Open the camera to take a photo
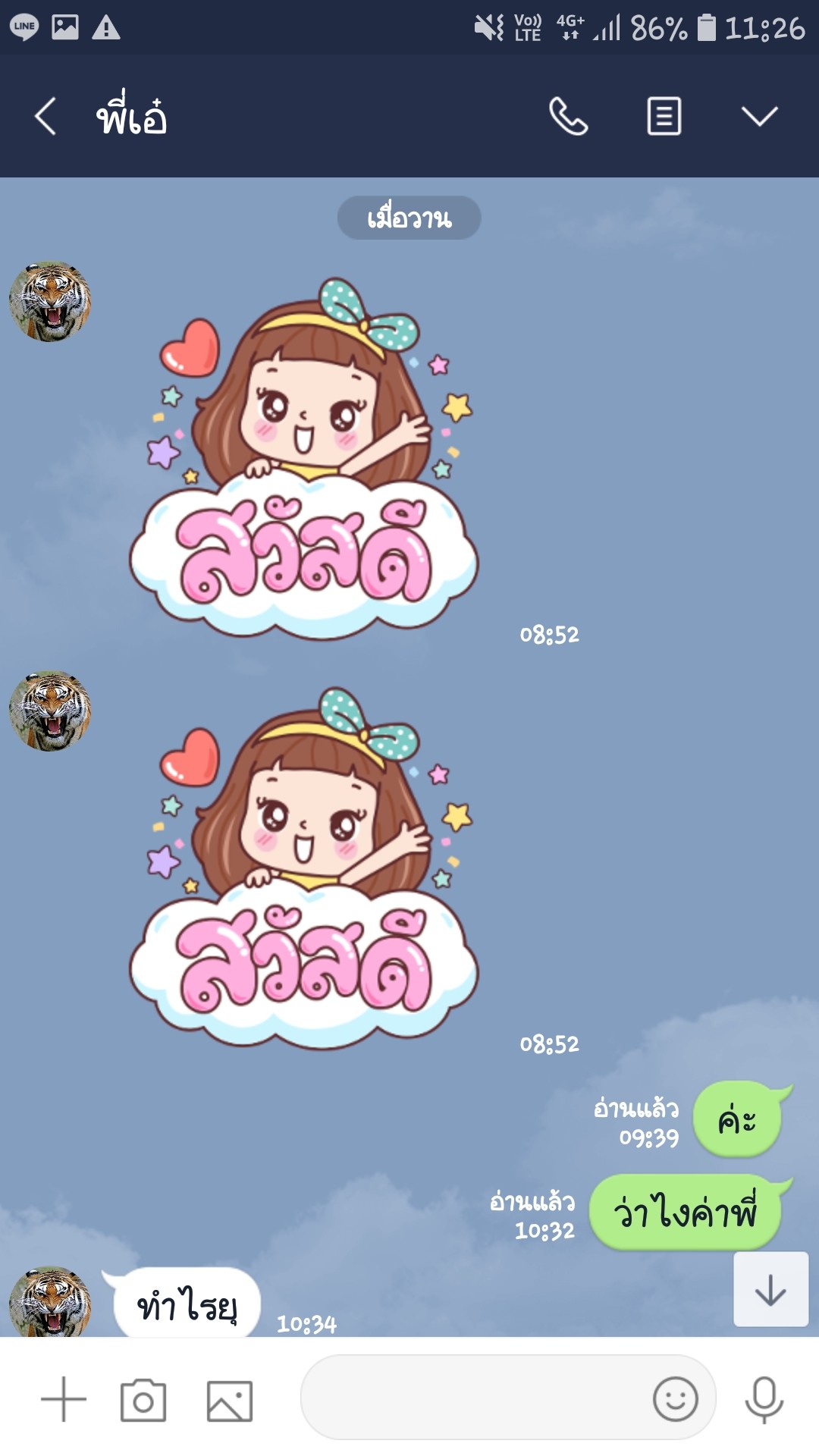This screenshot has height=1456, width=819. 143,1400
